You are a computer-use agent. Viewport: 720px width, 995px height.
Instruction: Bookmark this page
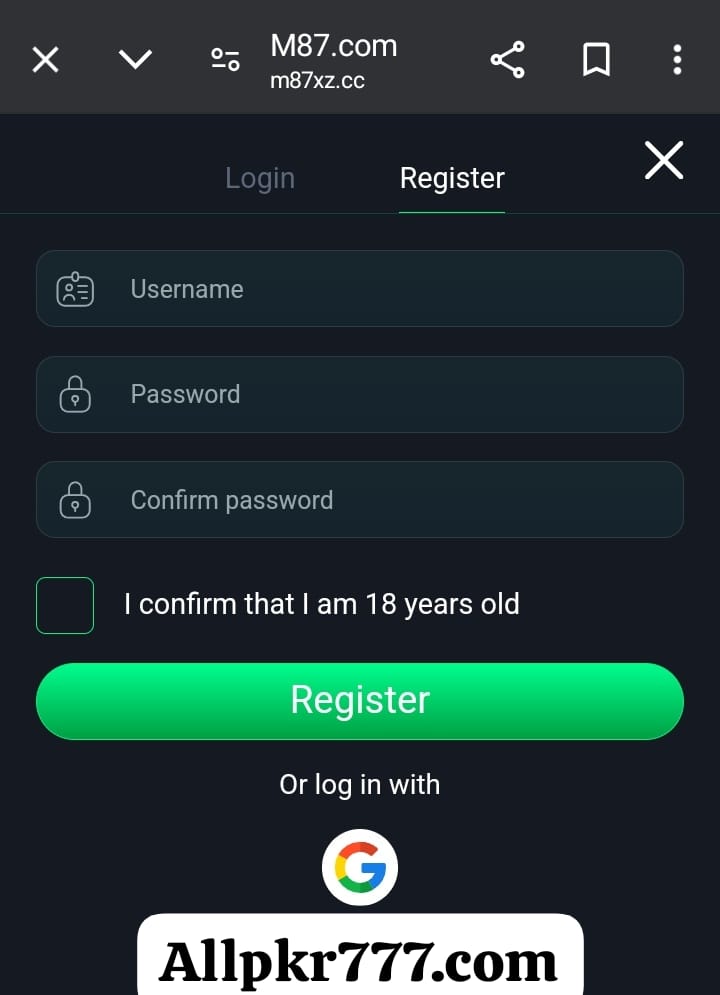coord(596,60)
